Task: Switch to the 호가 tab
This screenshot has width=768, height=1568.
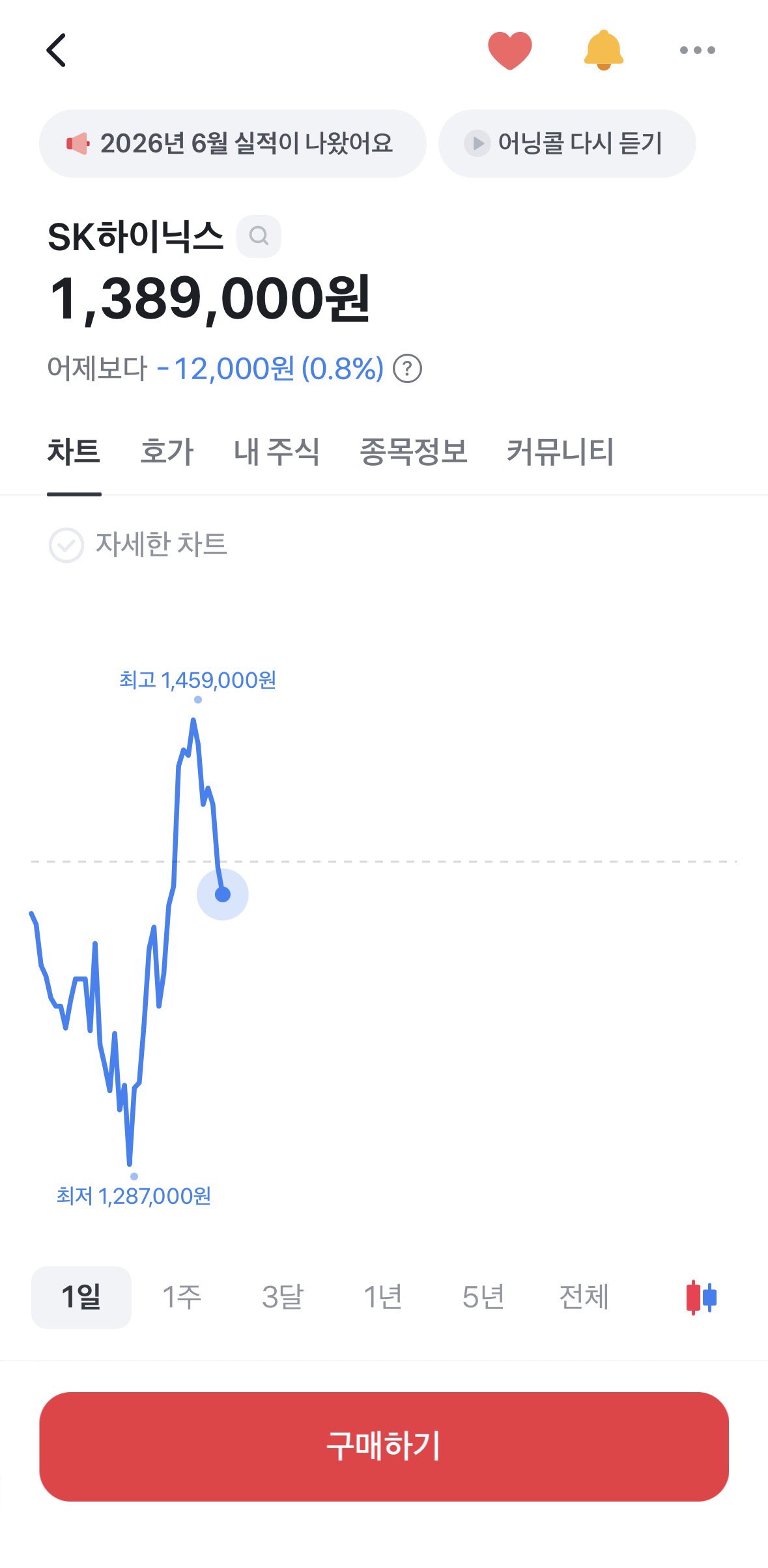Action: [x=167, y=451]
